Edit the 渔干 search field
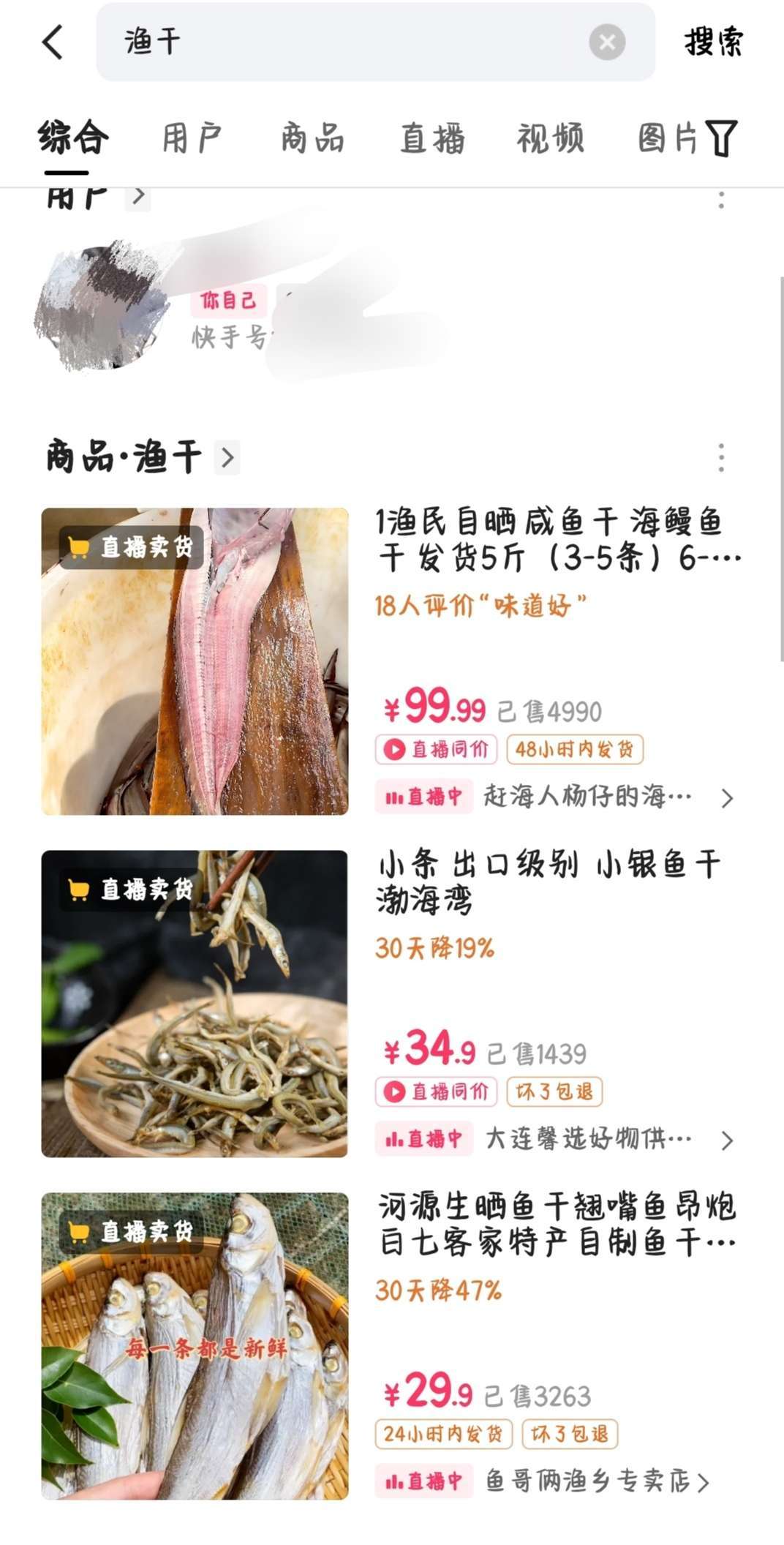Screen dimensions: 784x1545 (x=351, y=42)
